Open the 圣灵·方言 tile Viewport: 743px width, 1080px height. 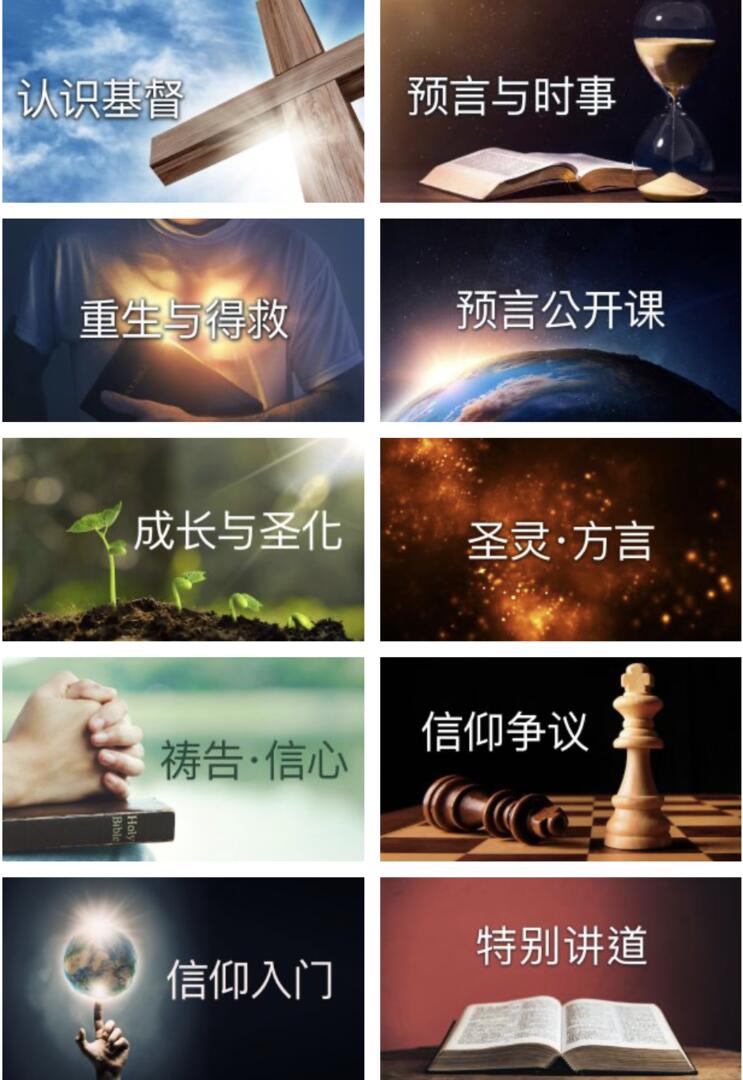[560, 539]
